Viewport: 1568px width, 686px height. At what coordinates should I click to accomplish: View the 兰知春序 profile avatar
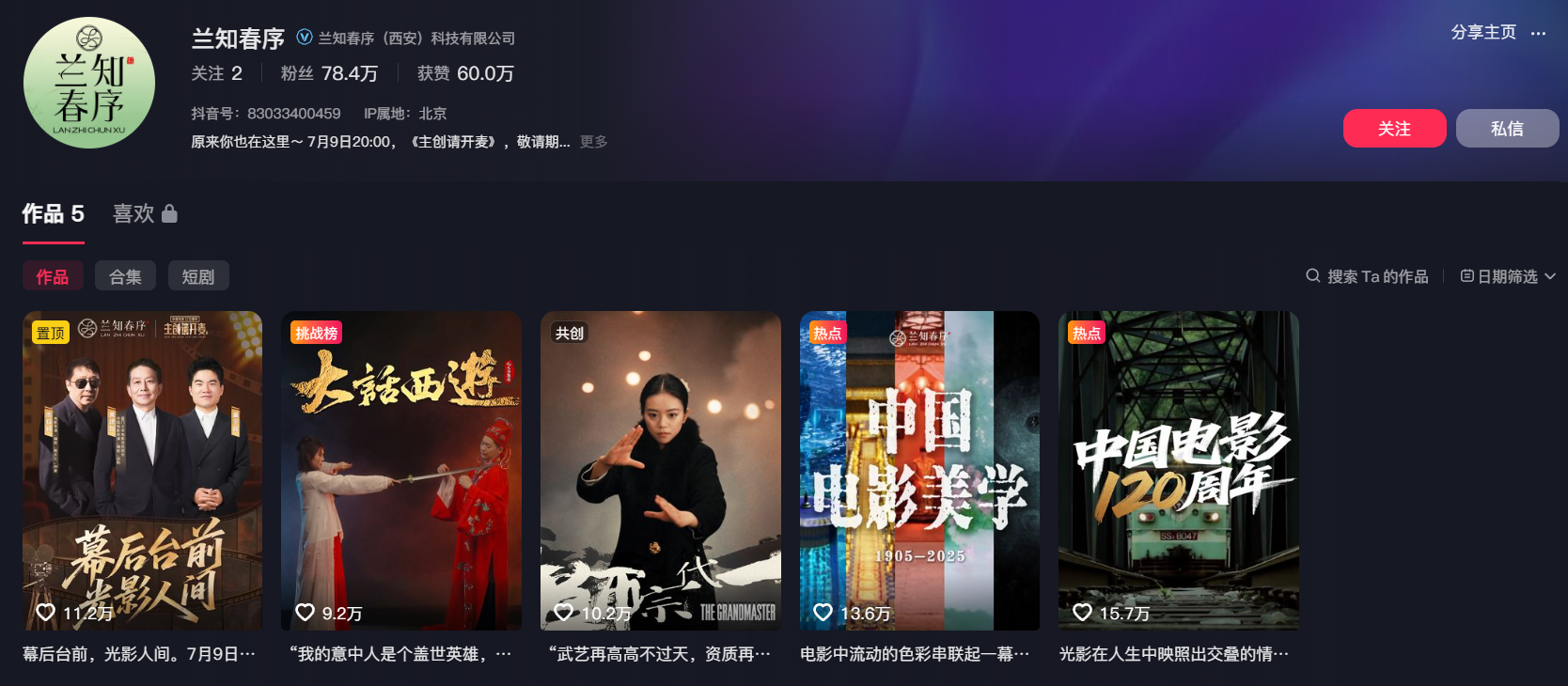89,83
